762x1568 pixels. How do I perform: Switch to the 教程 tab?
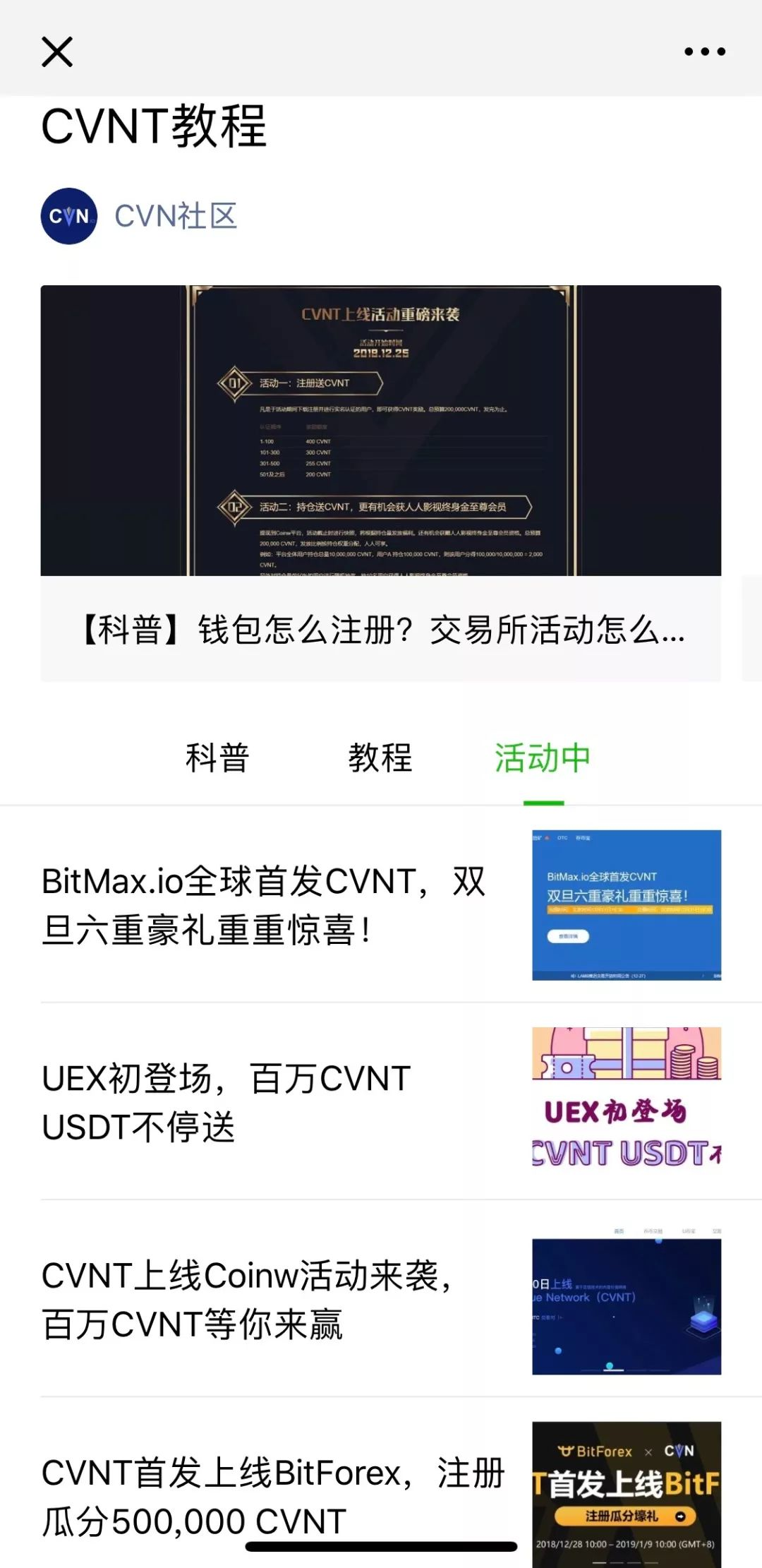tap(380, 758)
